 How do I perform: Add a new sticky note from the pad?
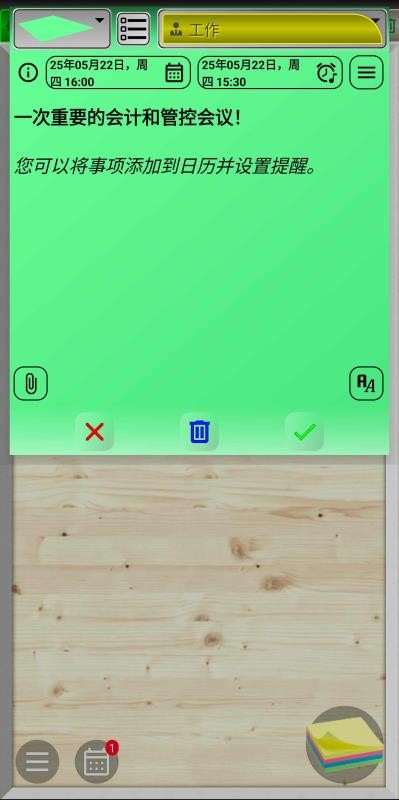345,745
